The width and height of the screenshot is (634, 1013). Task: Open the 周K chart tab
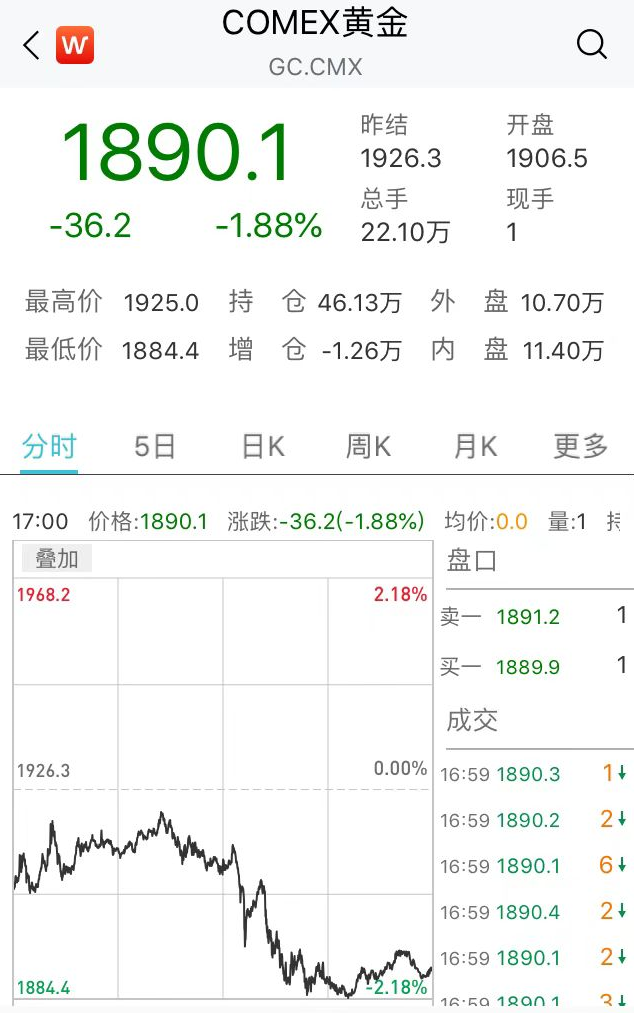click(x=368, y=447)
